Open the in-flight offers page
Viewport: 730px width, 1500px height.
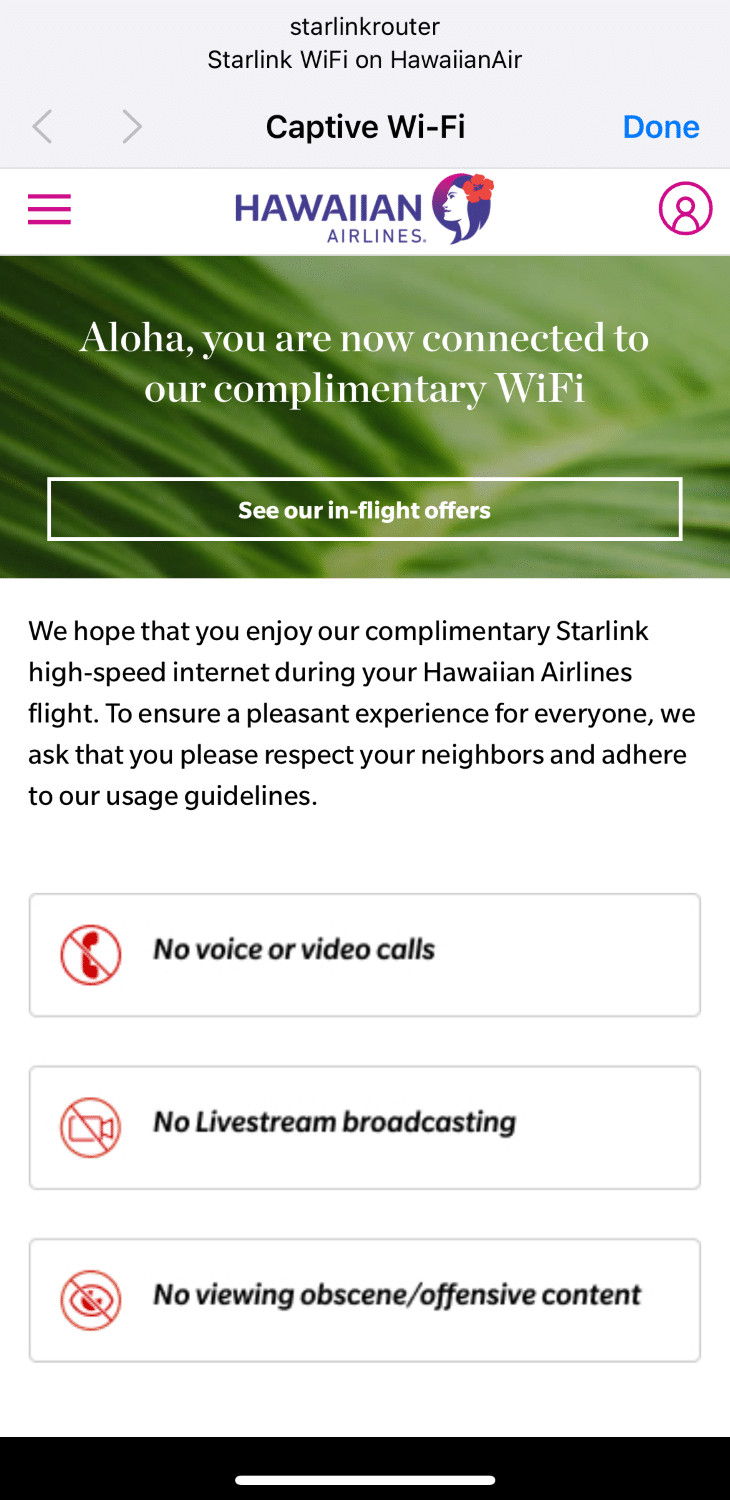click(364, 509)
